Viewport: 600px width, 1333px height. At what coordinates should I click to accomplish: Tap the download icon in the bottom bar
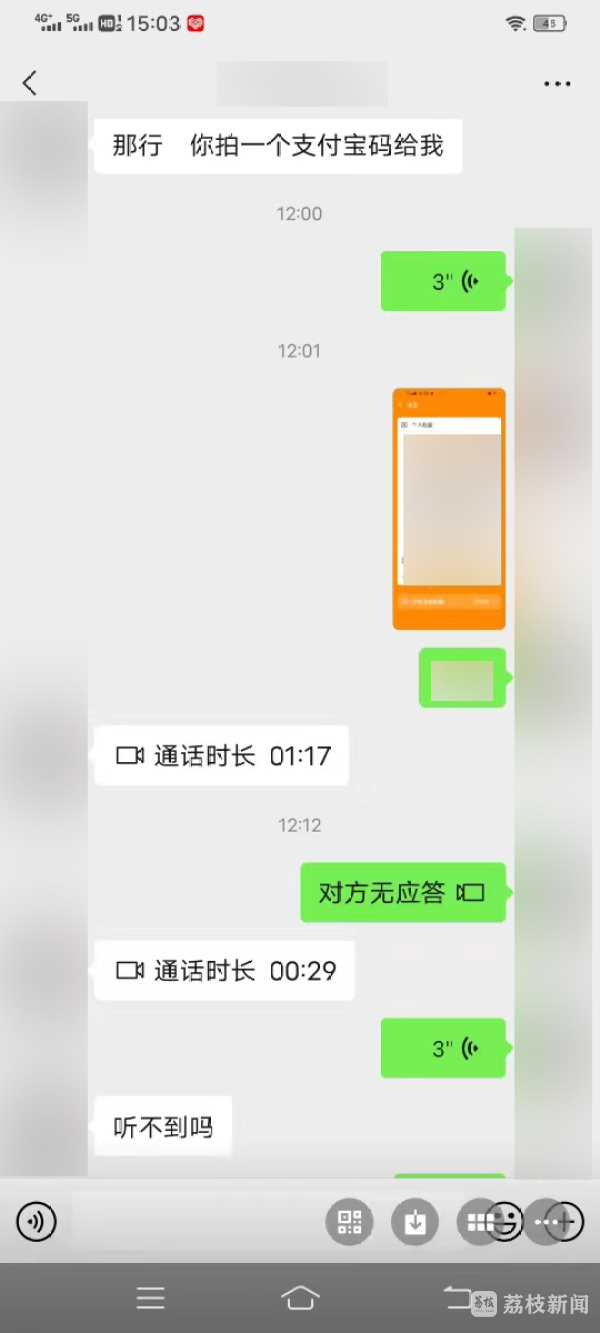click(415, 1221)
